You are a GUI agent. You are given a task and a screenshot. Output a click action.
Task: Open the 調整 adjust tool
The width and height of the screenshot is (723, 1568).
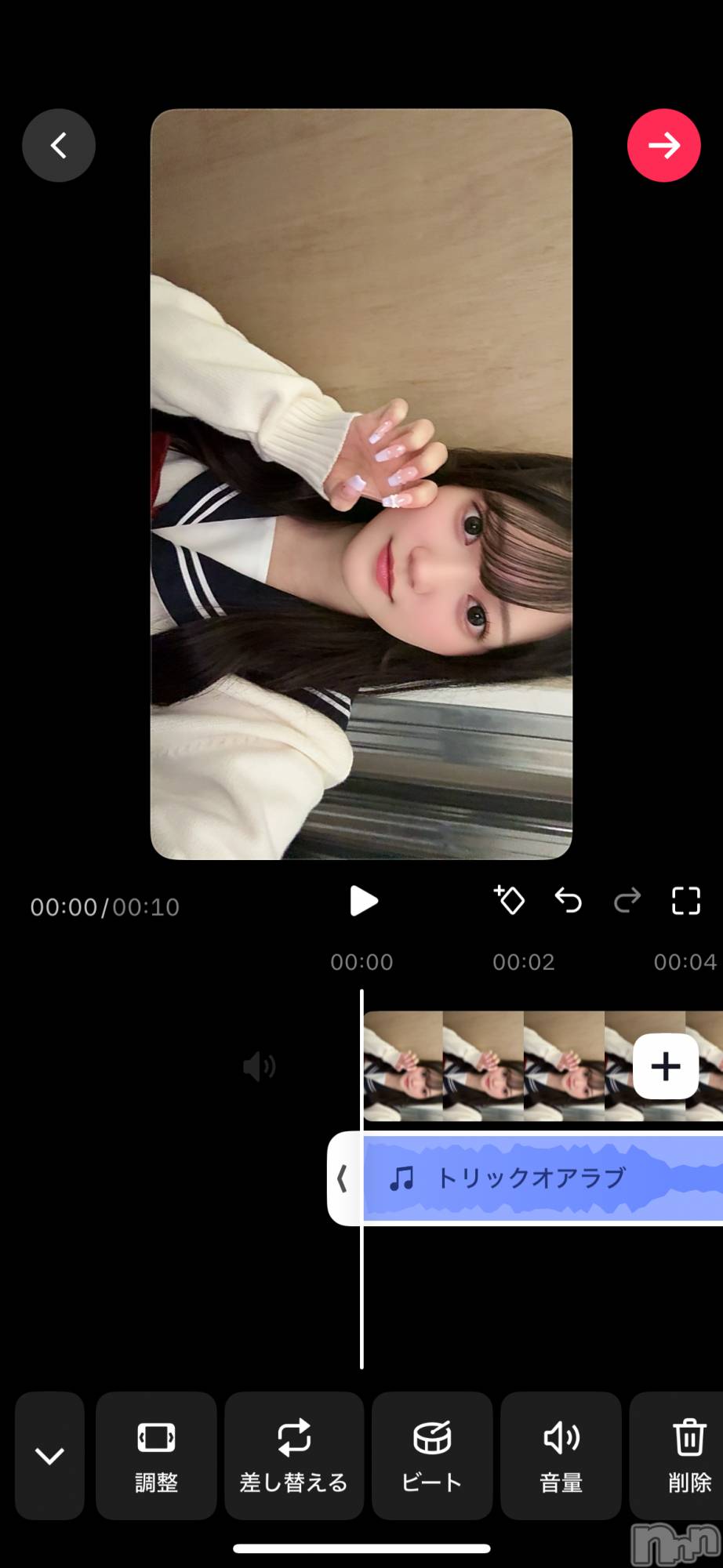point(156,1456)
